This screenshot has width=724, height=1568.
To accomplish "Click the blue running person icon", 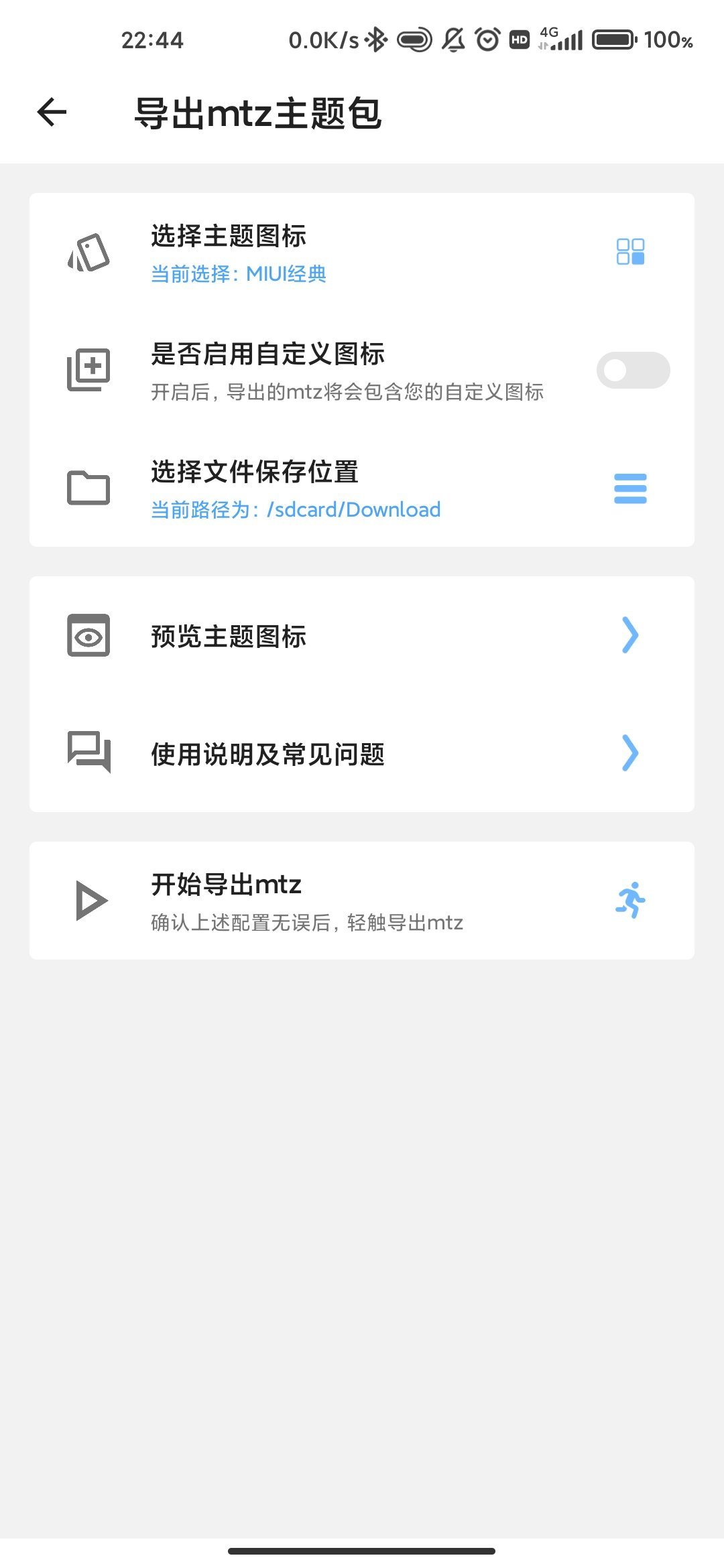I will click(630, 901).
